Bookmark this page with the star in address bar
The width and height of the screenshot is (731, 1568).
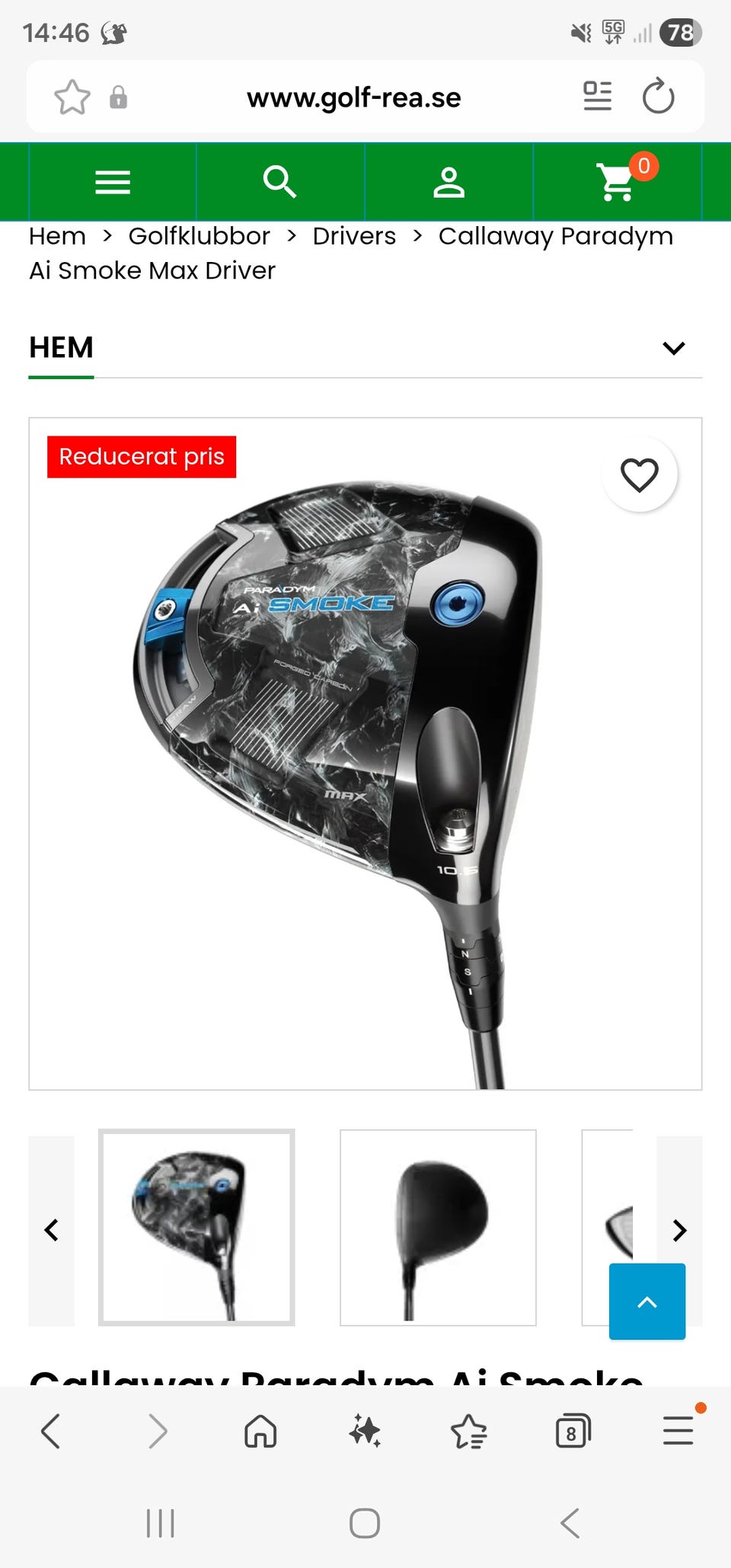pos(72,97)
